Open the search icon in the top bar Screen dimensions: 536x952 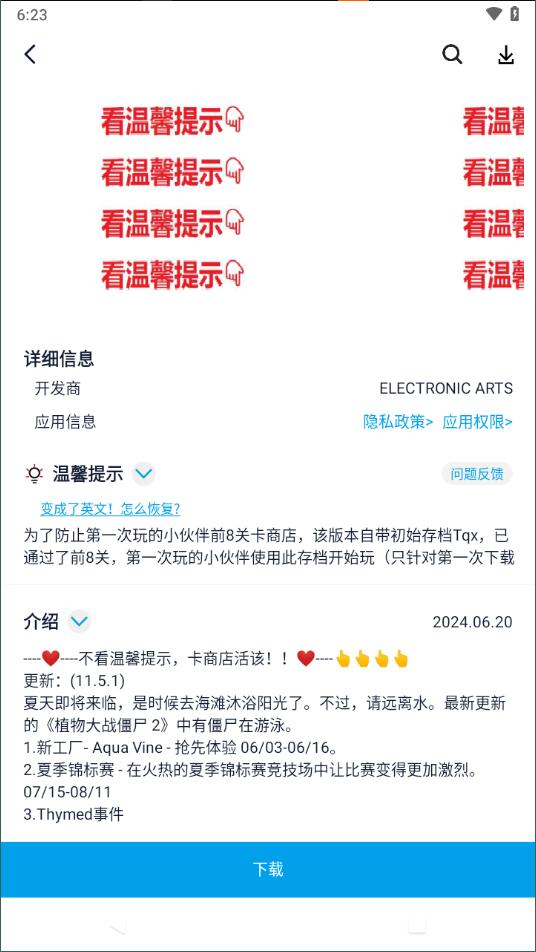click(x=452, y=55)
